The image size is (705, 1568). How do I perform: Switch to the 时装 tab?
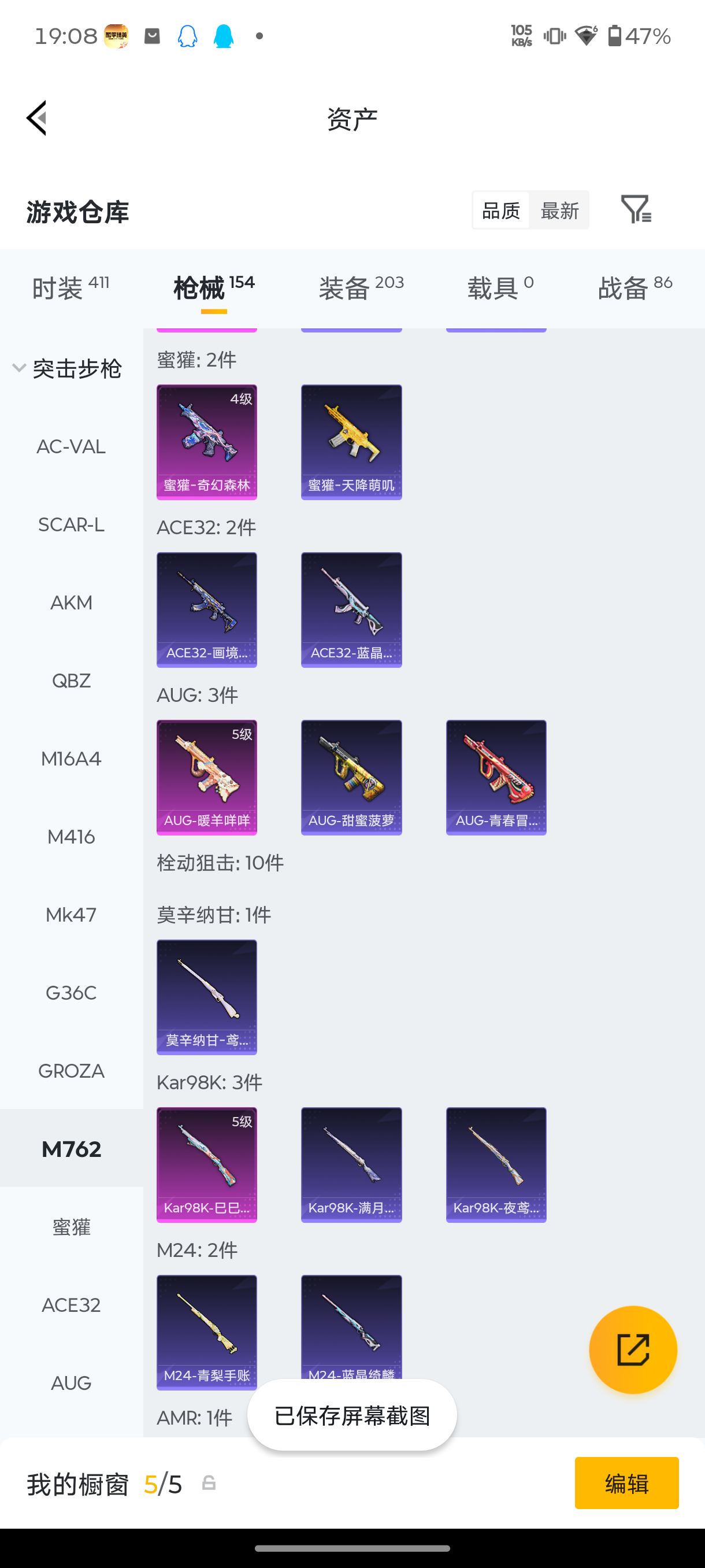(70, 287)
